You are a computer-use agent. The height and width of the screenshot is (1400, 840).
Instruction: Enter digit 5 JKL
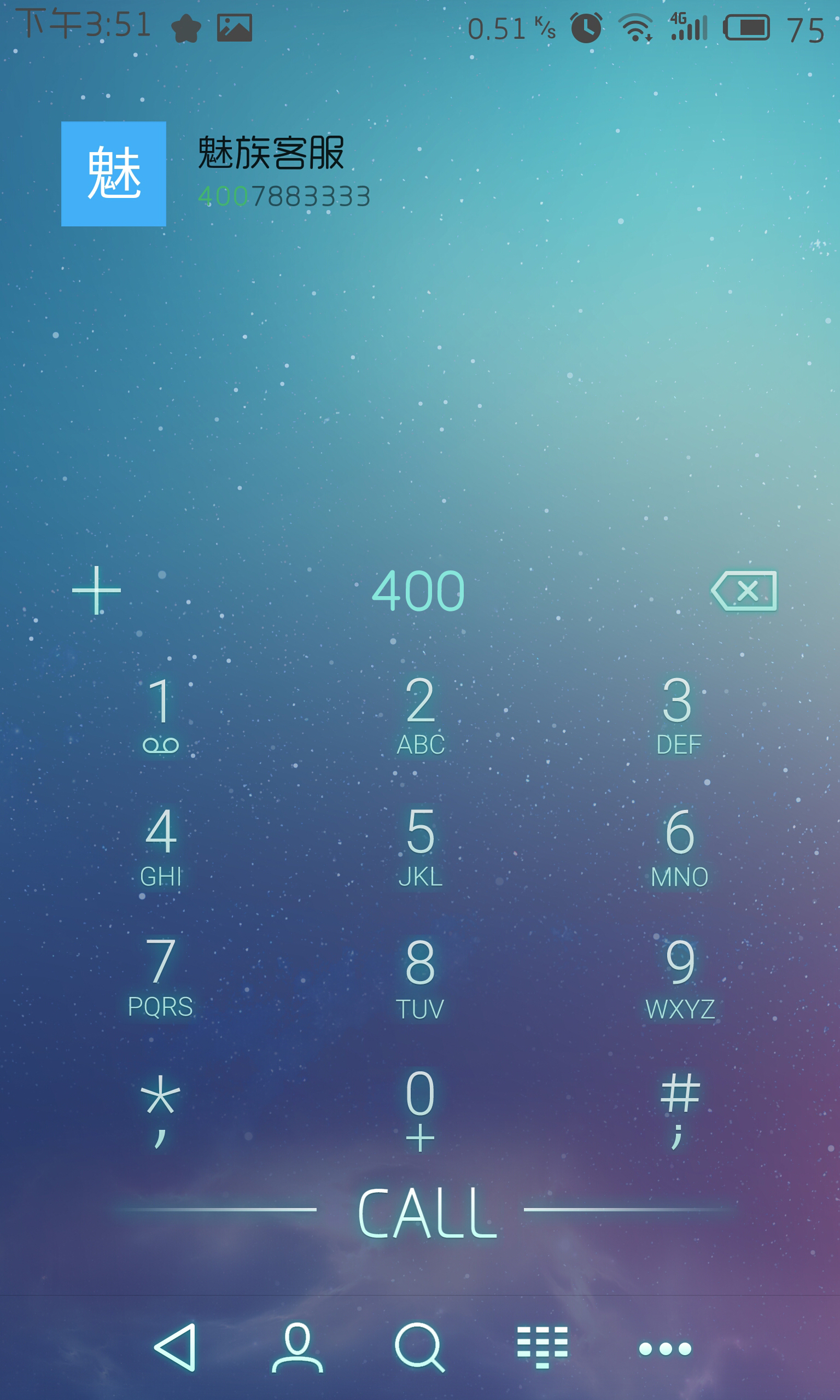(420, 847)
